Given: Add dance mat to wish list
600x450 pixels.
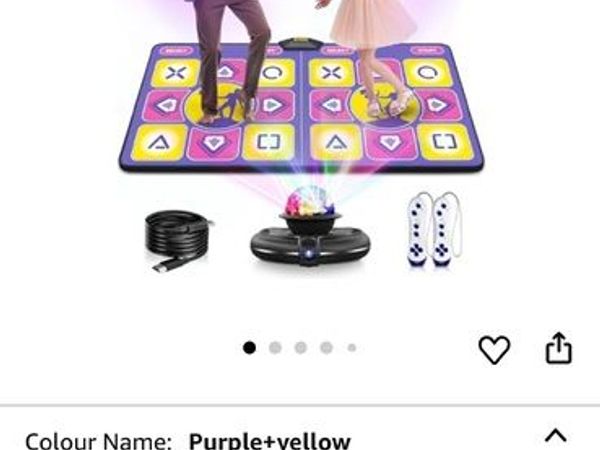Looking at the screenshot, I should tap(494, 349).
